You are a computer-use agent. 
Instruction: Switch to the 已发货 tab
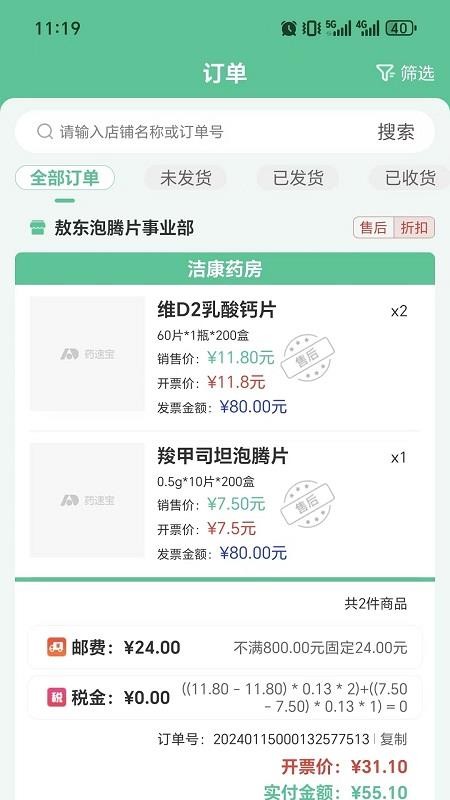(298, 178)
